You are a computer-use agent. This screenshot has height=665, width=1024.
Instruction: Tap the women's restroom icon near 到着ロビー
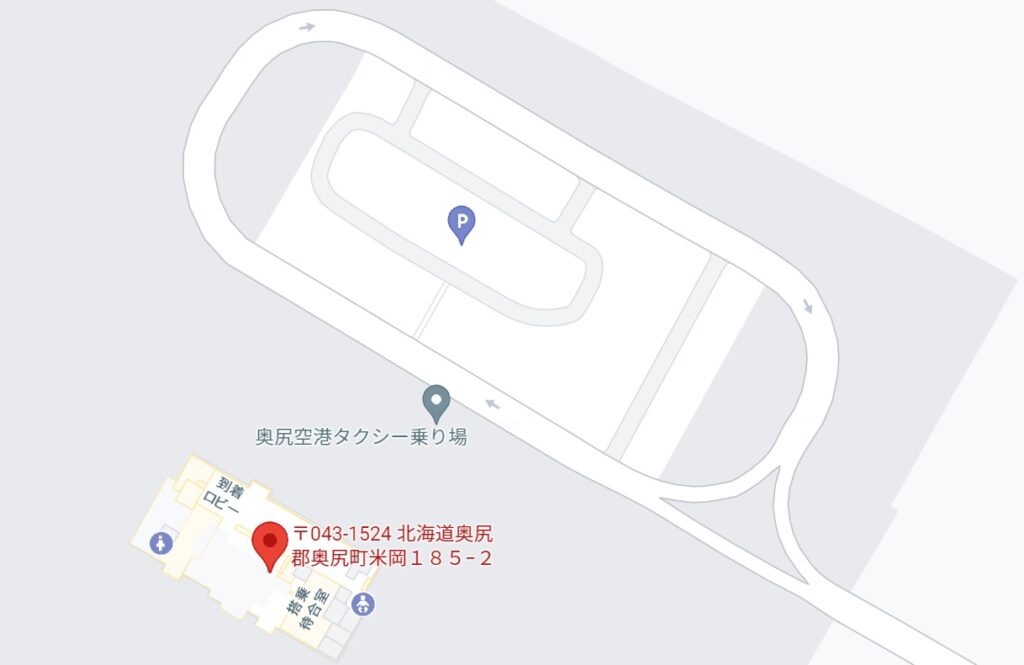coord(161,542)
